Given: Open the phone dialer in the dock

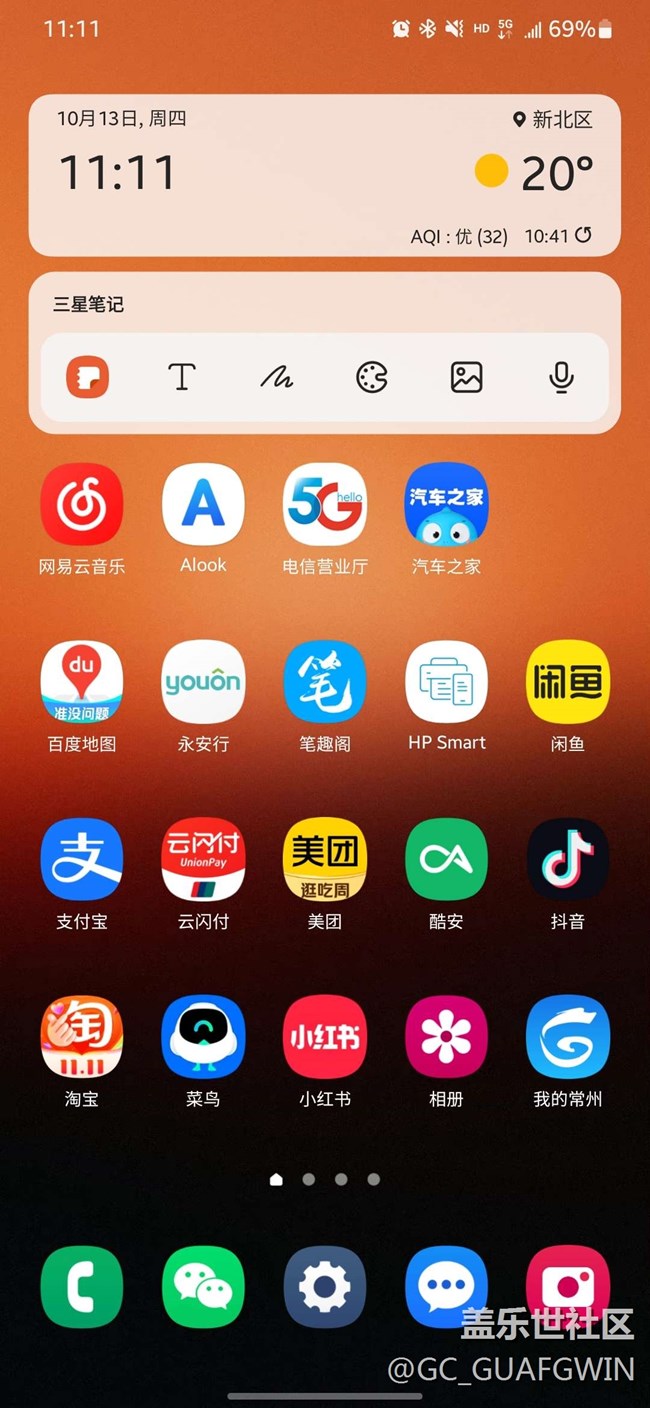Looking at the screenshot, I should [x=82, y=1287].
